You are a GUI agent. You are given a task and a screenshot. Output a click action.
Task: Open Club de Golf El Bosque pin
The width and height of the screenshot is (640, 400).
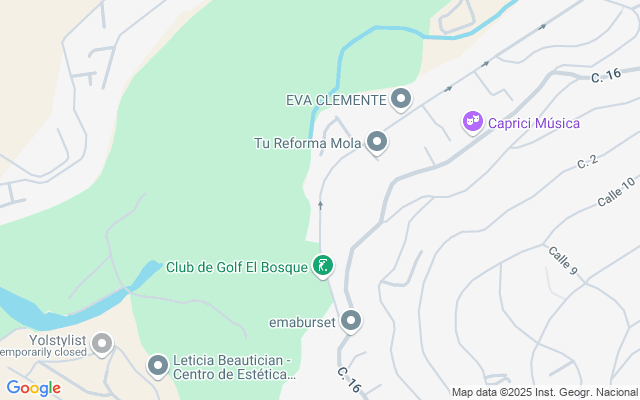(322, 265)
